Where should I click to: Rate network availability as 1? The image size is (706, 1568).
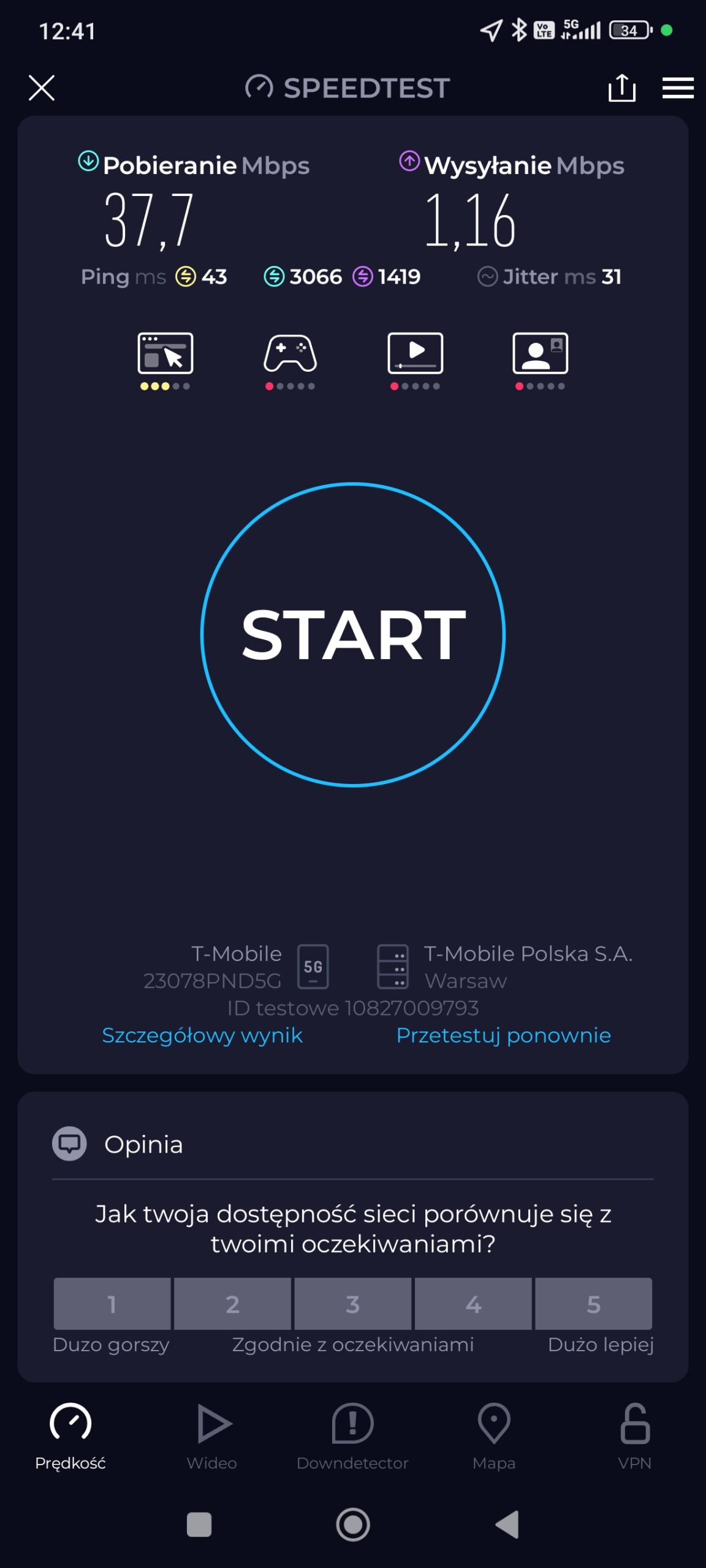click(x=112, y=1303)
